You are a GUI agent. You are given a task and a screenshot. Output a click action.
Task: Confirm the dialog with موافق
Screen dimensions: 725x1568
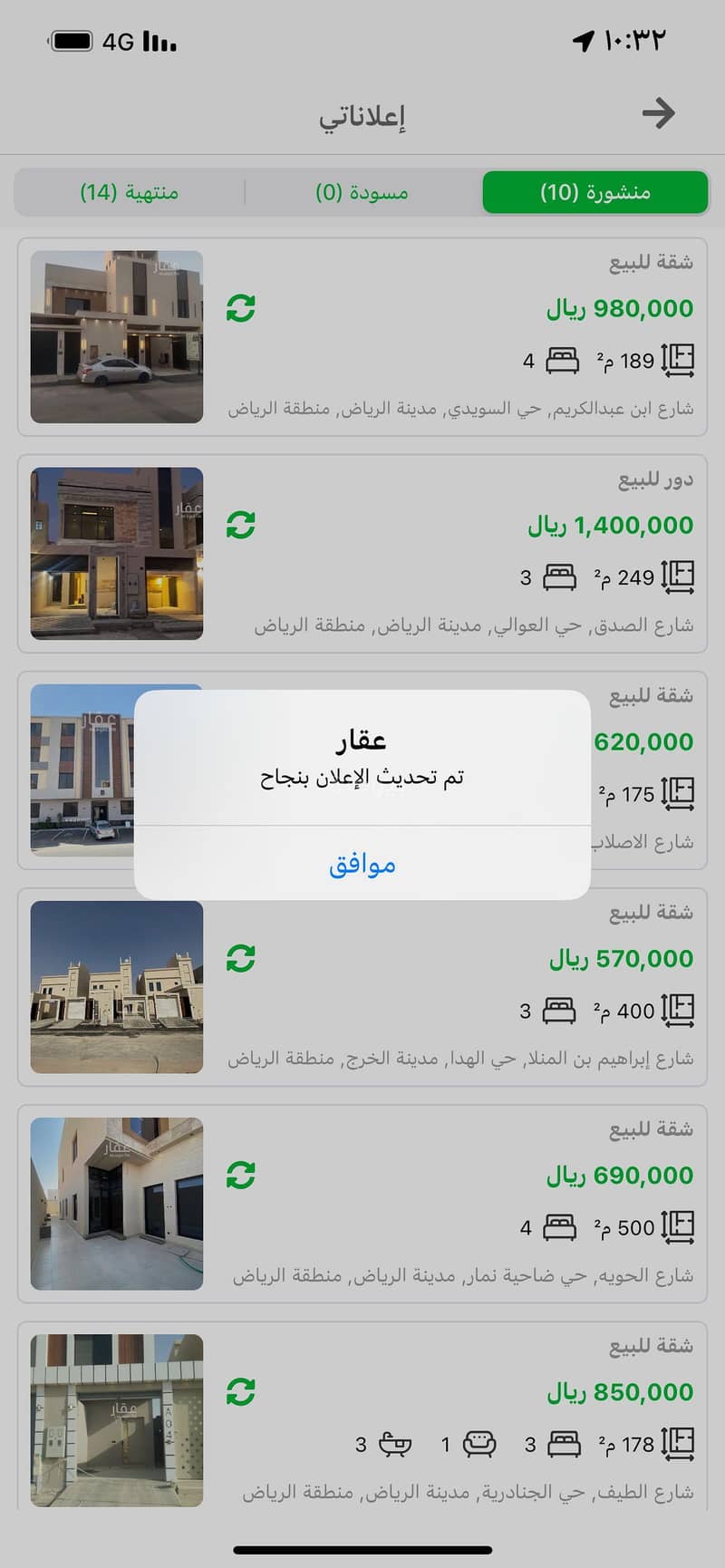pos(362,864)
